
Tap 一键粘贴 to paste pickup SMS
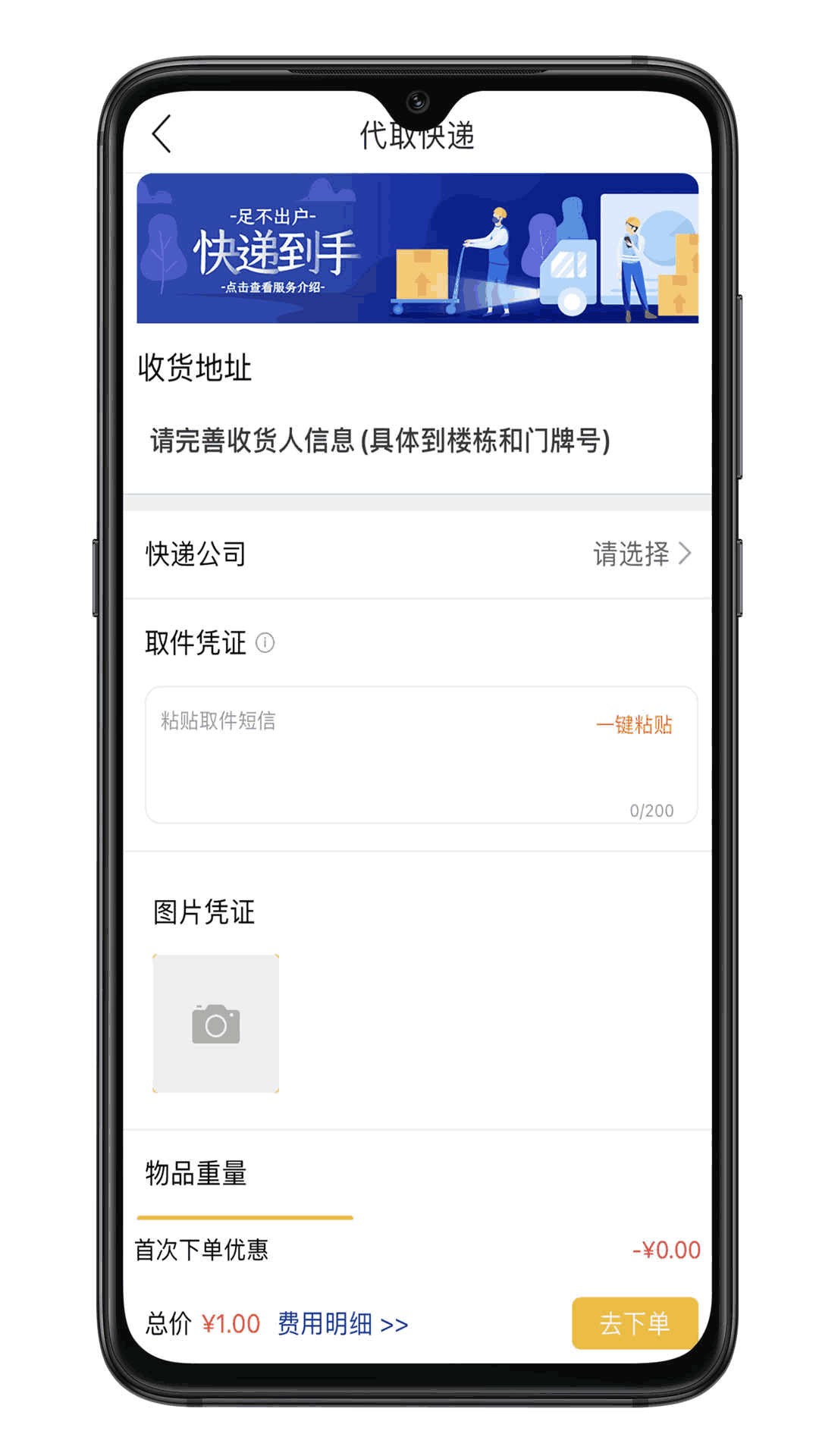pyautogui.click(x=634, y=725)
